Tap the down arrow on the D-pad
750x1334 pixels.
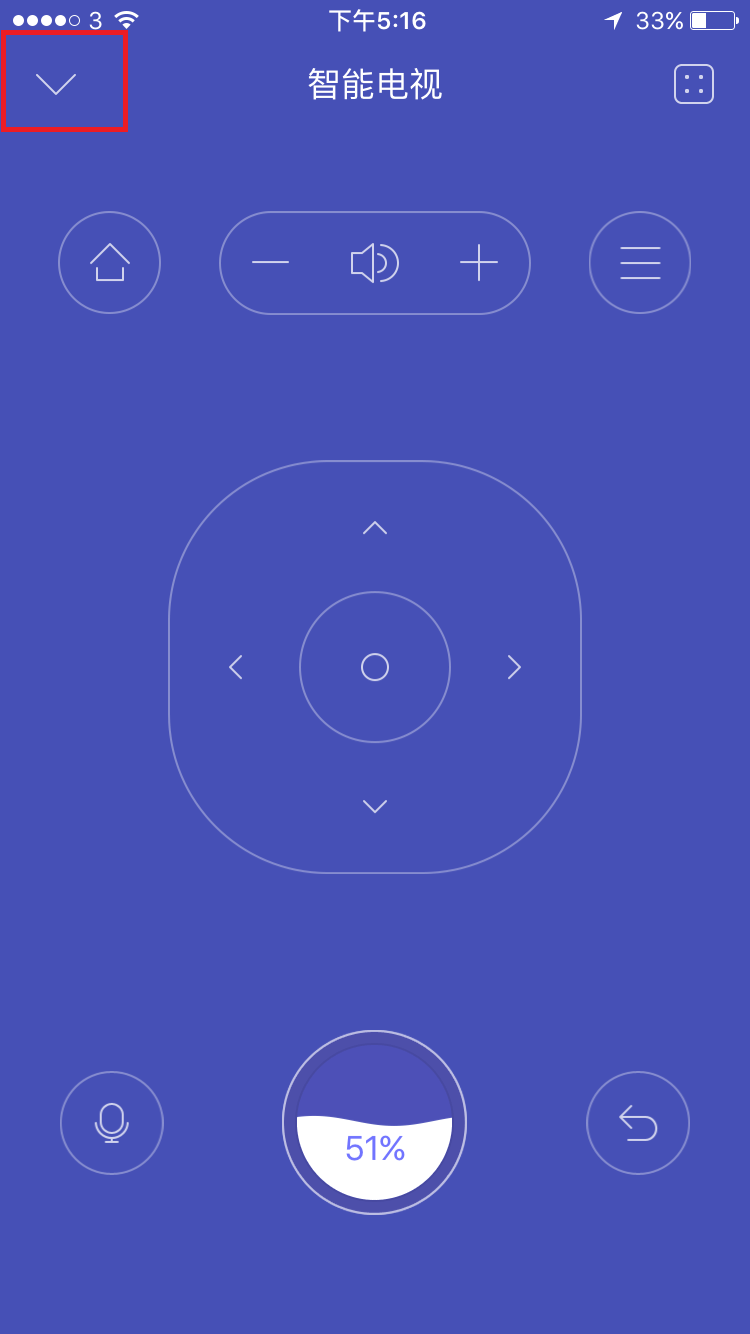pos(375,806)
